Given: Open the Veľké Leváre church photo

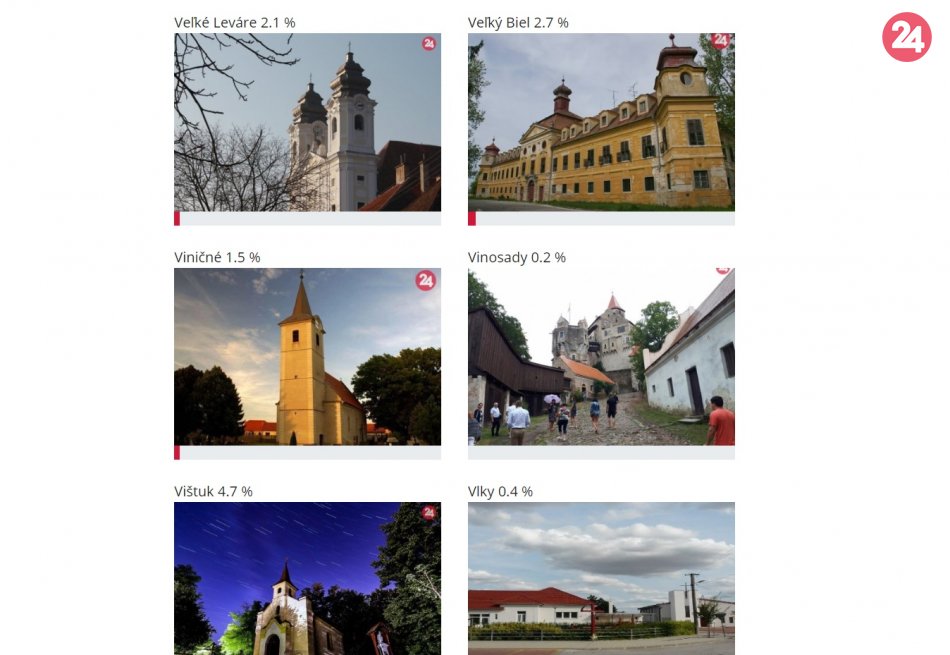Looking at the screenshot, I should (307, 122).
